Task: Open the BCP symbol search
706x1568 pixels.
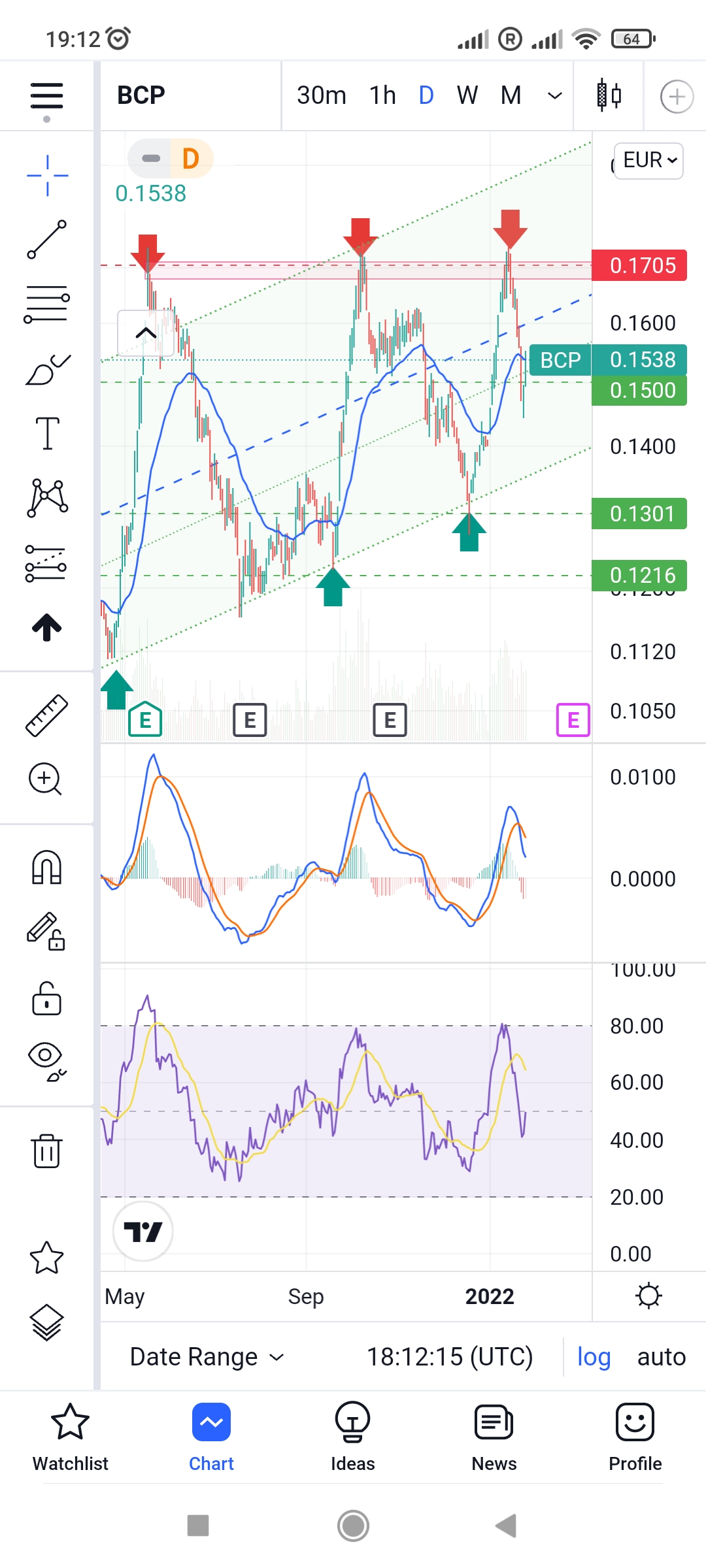Action: coord(141,95)
